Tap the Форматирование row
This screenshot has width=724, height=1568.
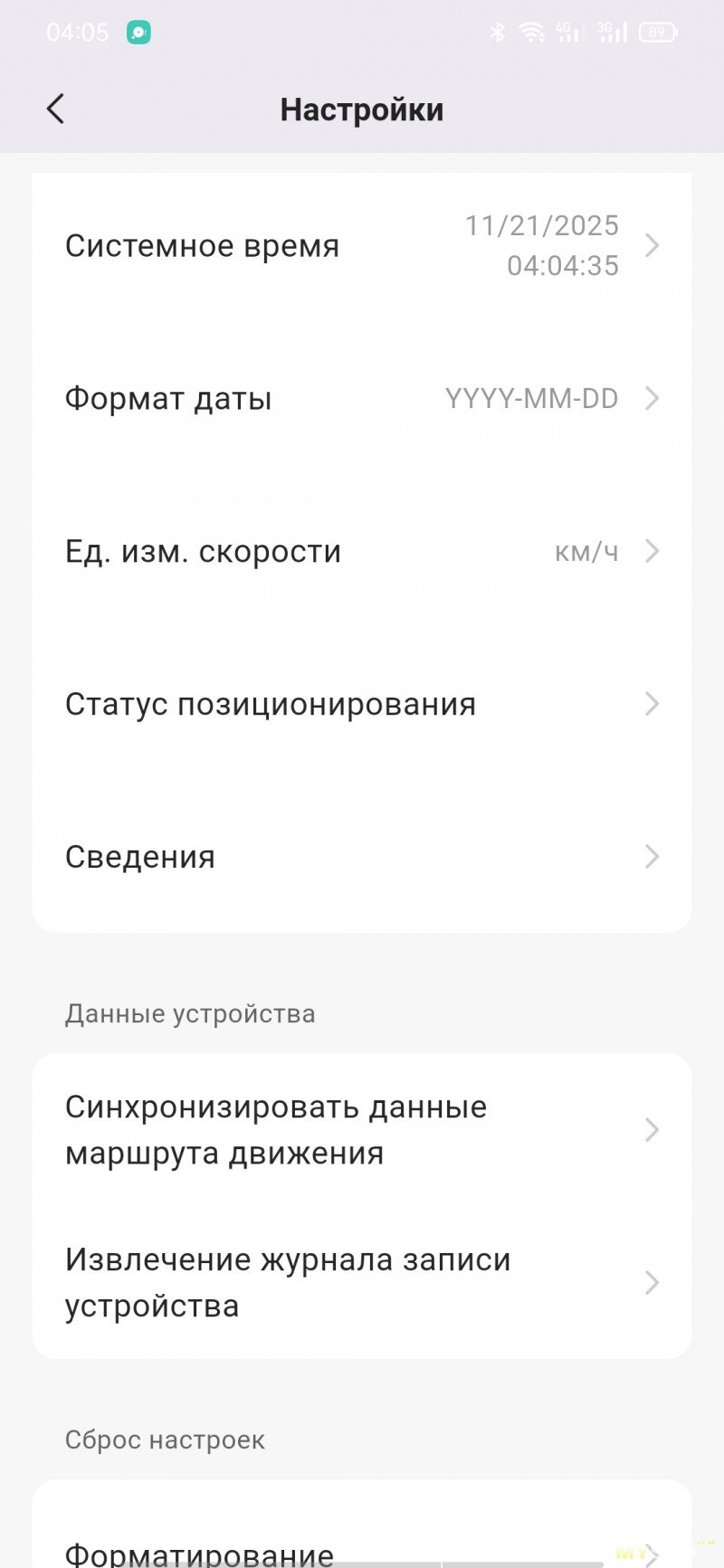362,1552
